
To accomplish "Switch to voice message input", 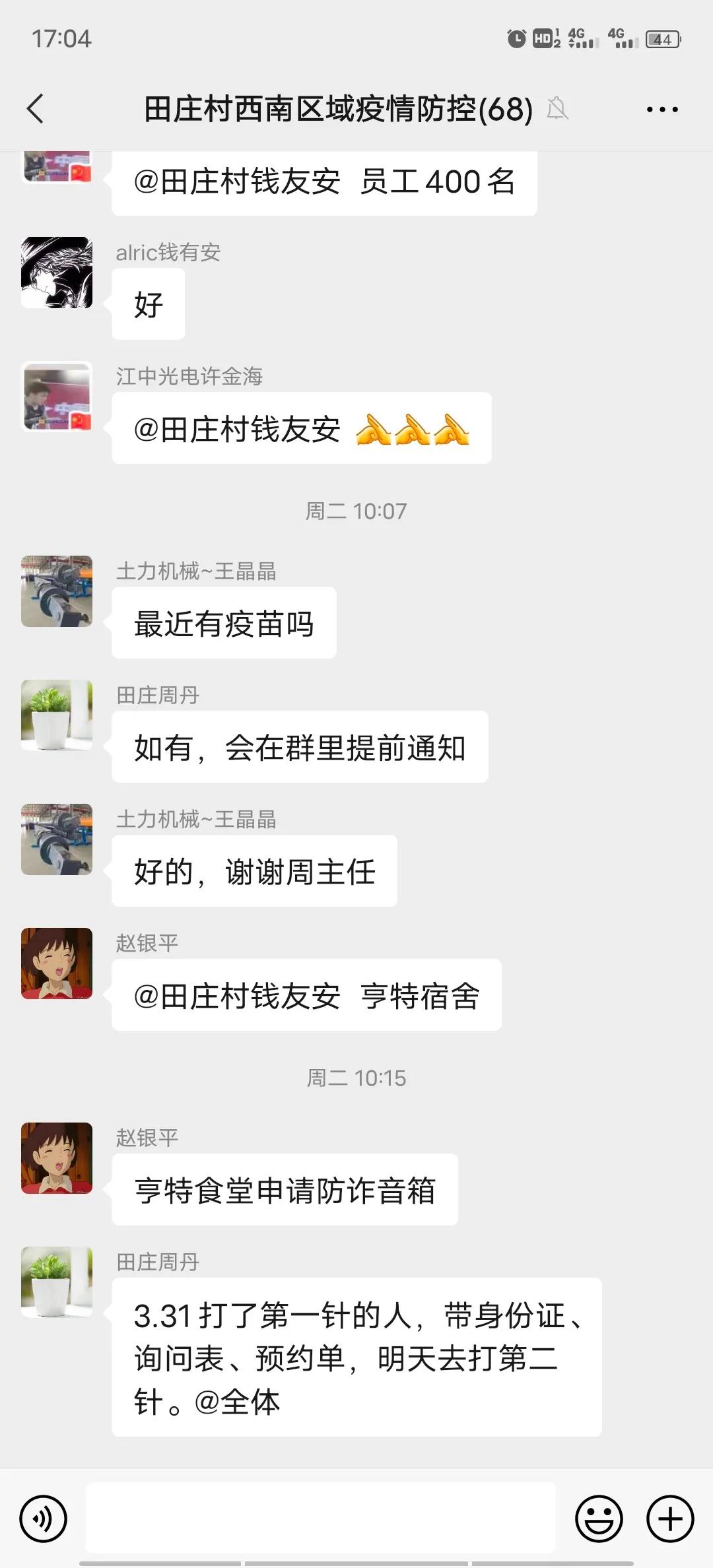I will click(44, 1519).
